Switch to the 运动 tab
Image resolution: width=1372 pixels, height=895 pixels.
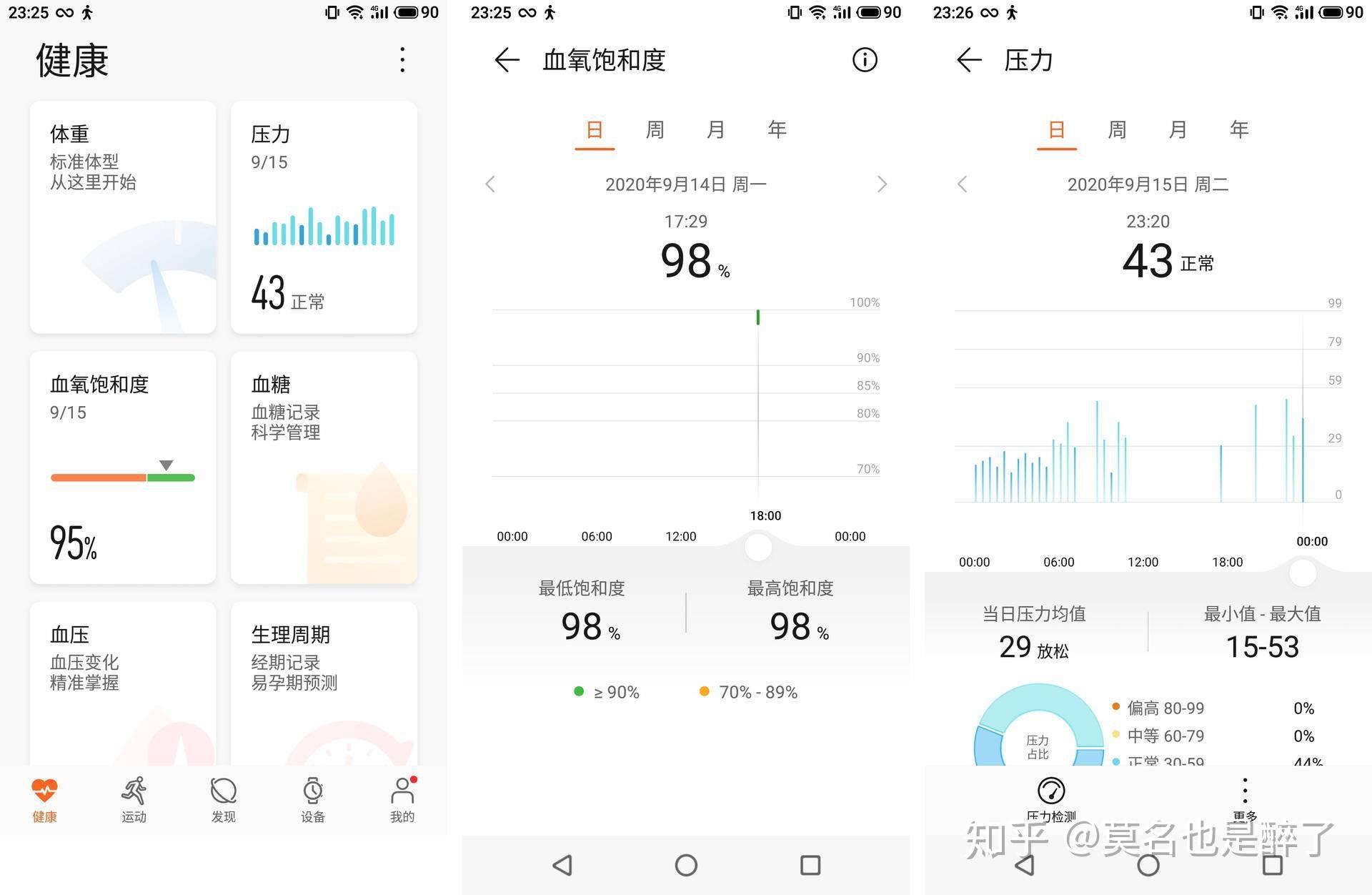tap(134, 799)
